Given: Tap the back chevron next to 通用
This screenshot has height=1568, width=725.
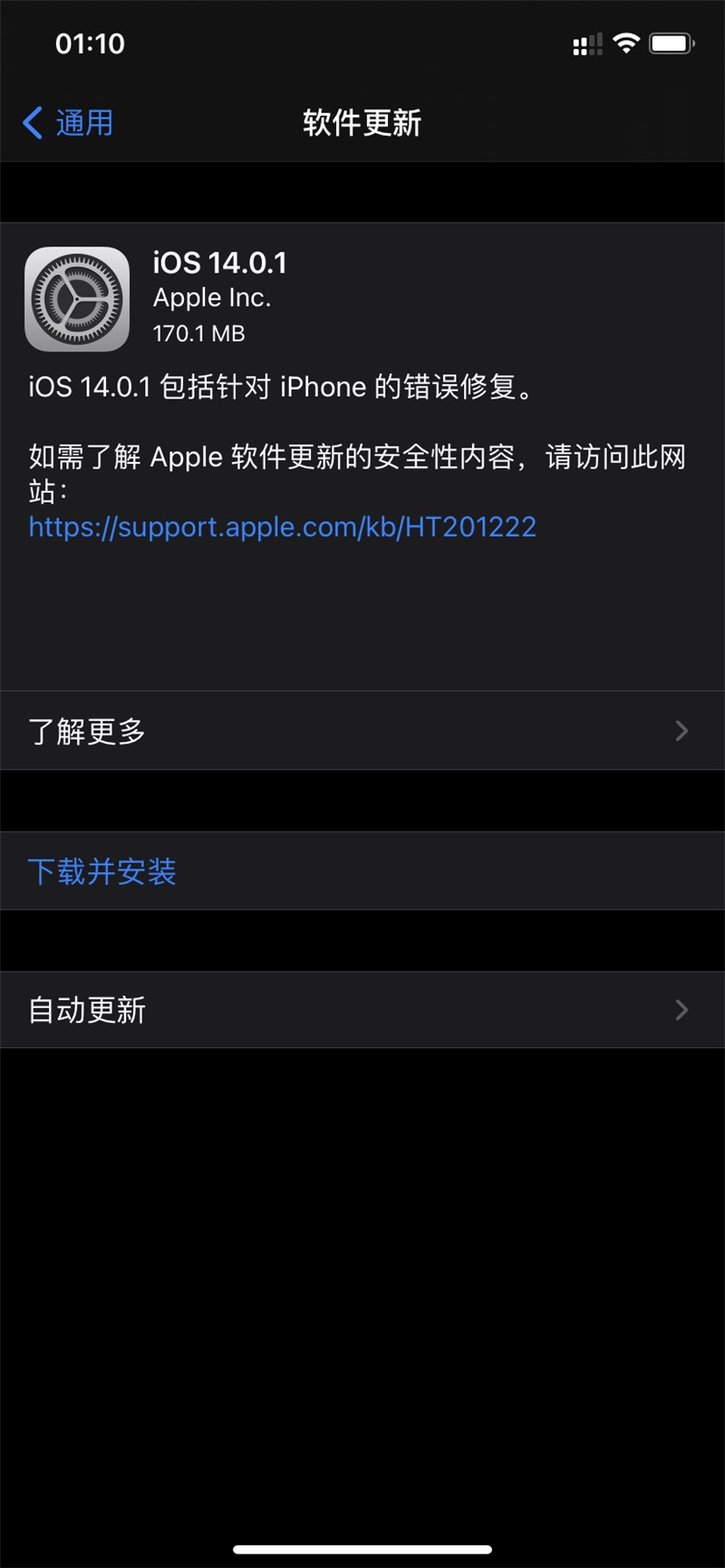Looking at the screenshot, I should click(31, 122).
